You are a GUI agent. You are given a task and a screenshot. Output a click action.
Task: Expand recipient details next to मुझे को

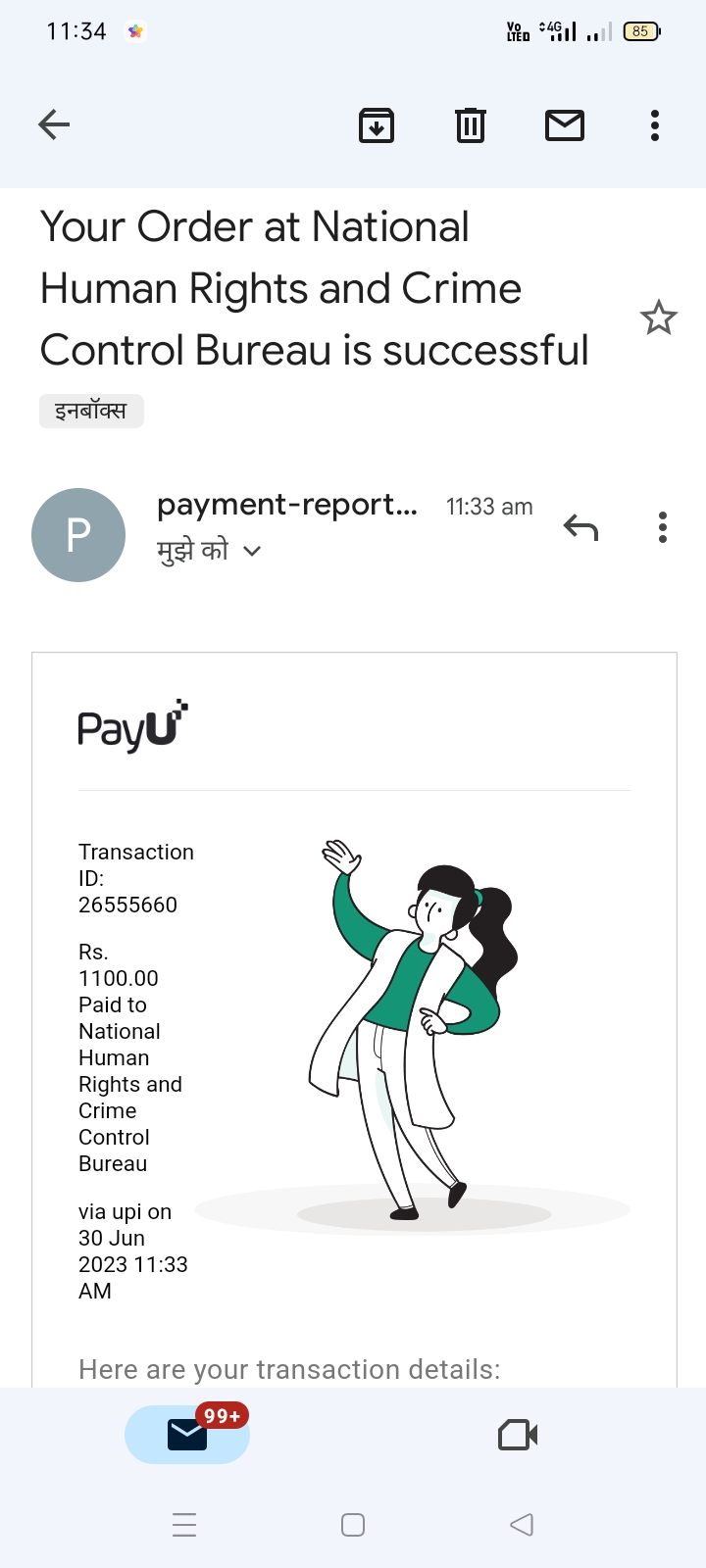(x=252, y=551)
